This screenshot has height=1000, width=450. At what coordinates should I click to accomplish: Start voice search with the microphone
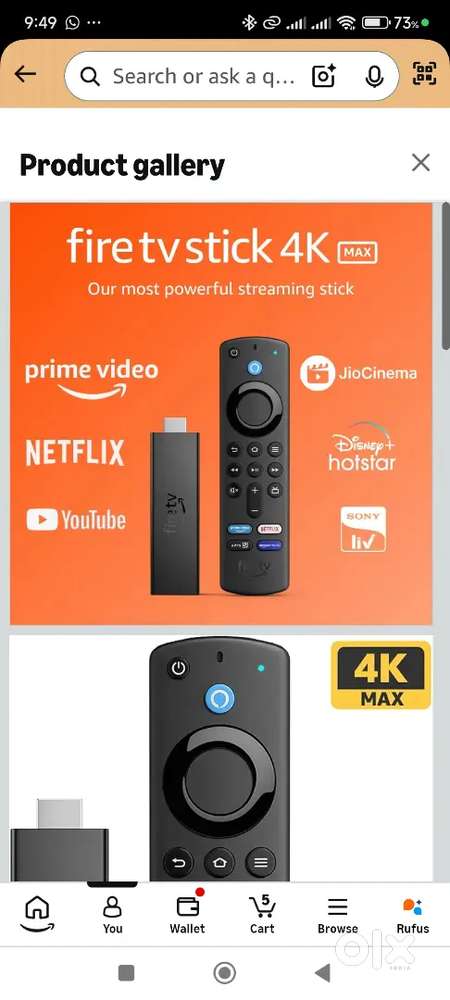click(374, 77)
